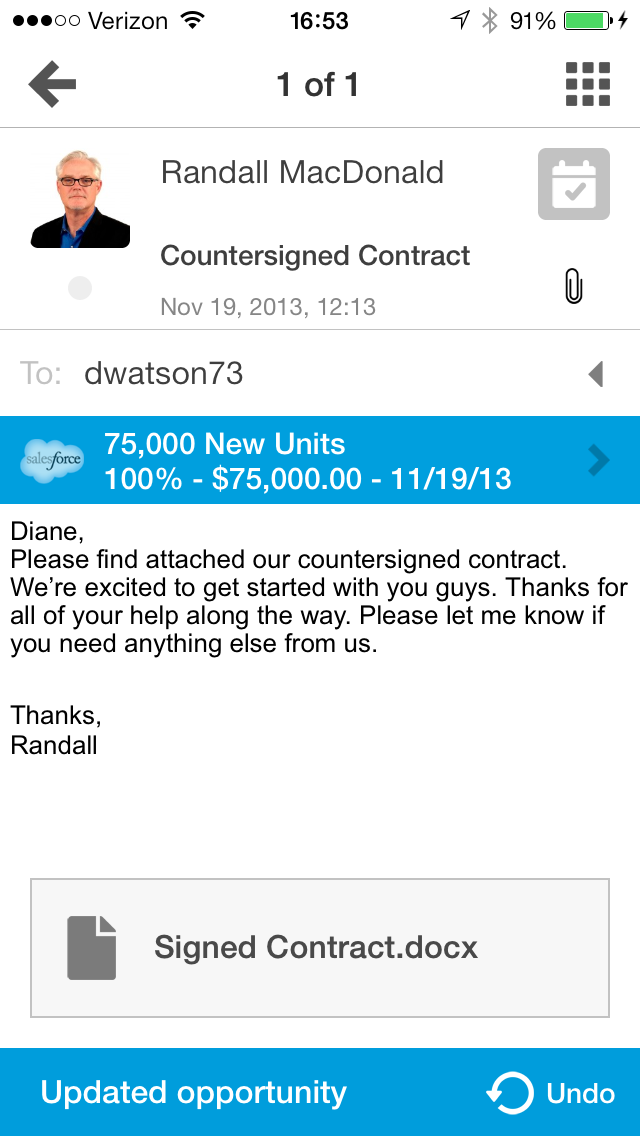Image resolution: width=640 pixels, height=1136 pixels.
Task: Tap the paperclip attachment icon
Action: [x=573, y=287]
